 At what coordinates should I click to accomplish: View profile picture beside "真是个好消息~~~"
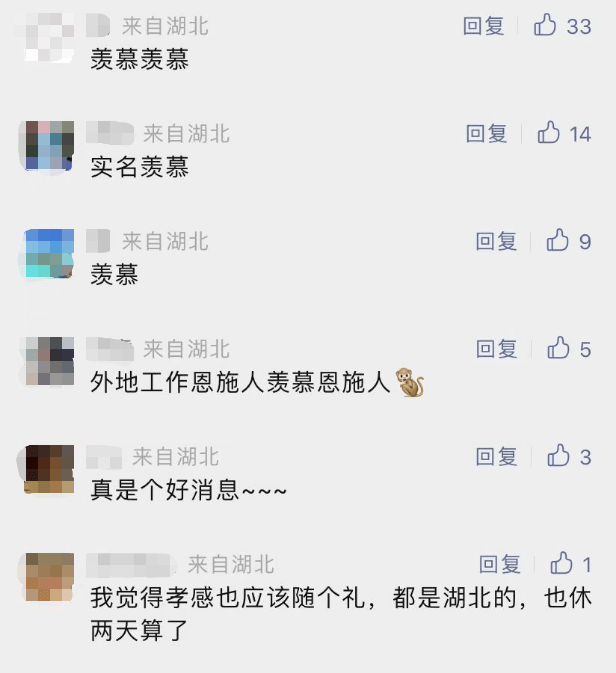coord(49,469)
